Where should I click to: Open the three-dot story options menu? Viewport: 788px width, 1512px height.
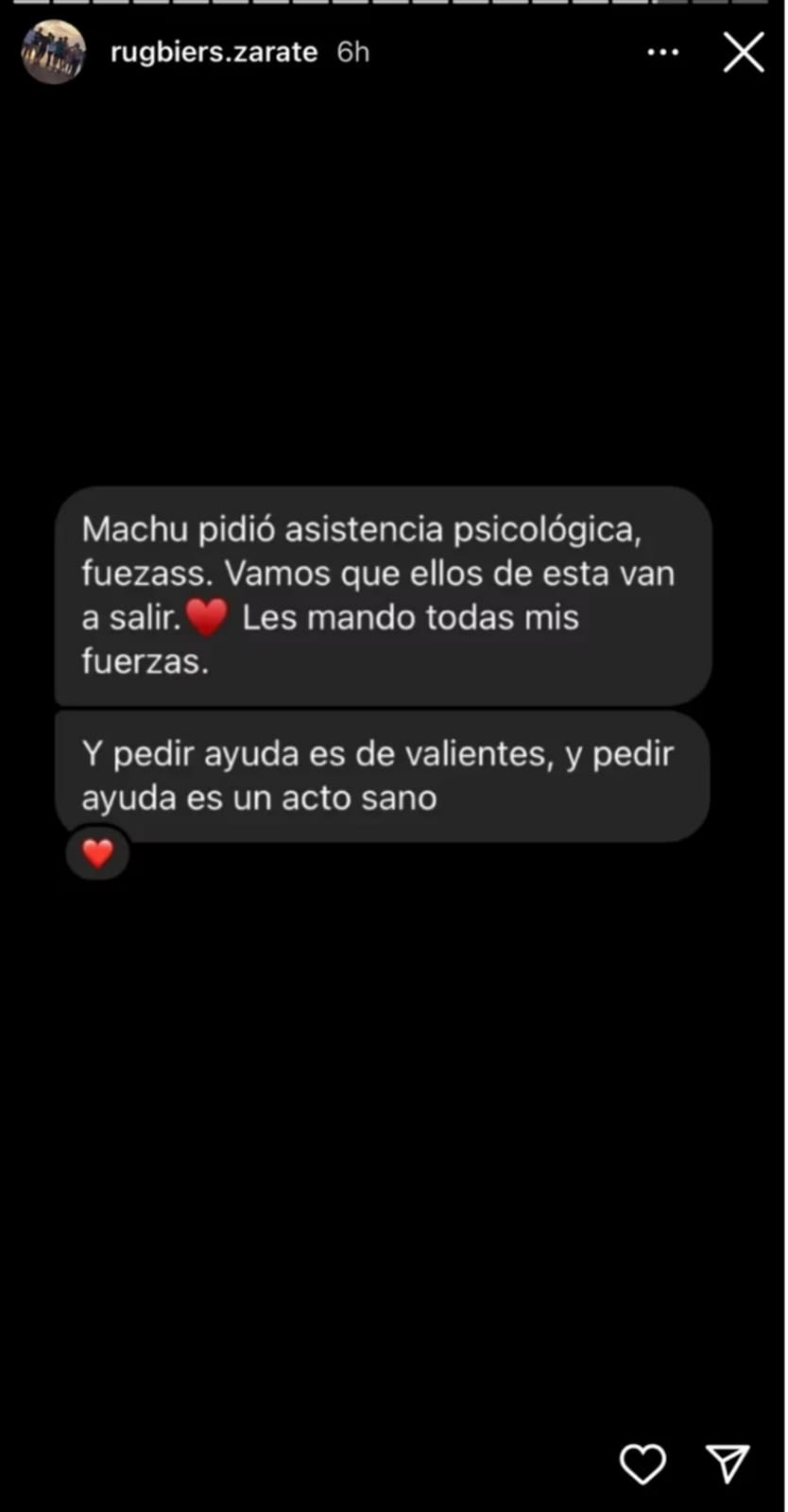coord(662,53)
